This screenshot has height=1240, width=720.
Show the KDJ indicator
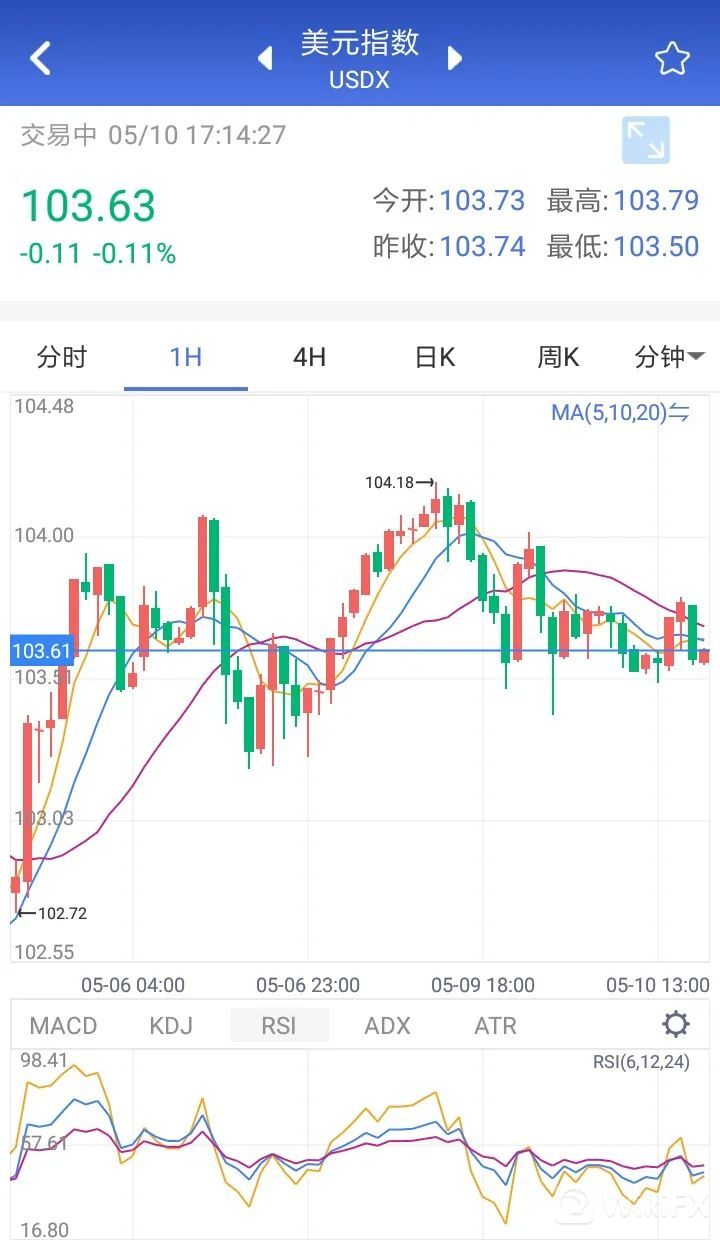171,1025
